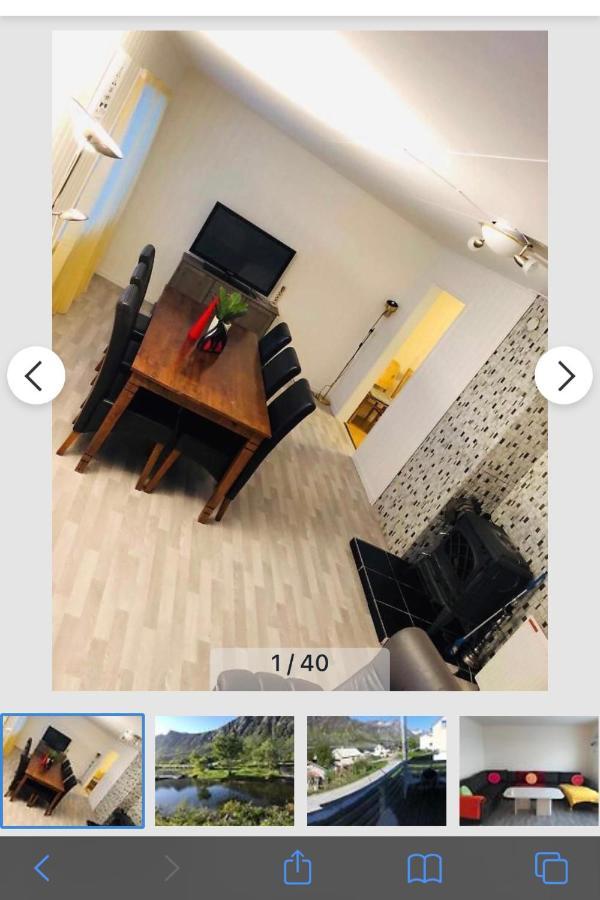Viewport: 600px width, 900px height.
Task: Share this page
Action: pos(297,868)
